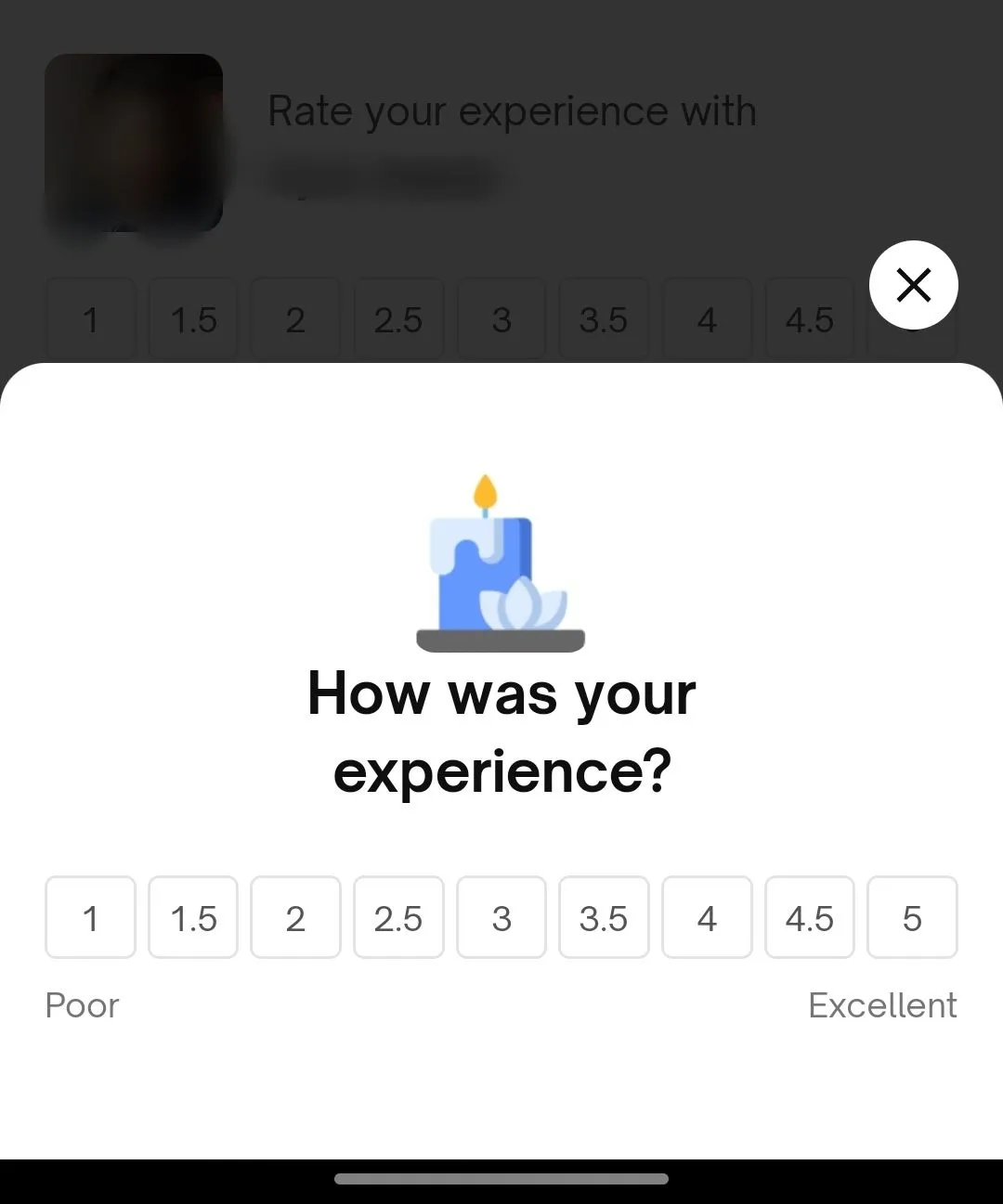This screenshot has width=1003, height=1204.
Task: Select the rating of 1 for Poor
Action: 90,918
